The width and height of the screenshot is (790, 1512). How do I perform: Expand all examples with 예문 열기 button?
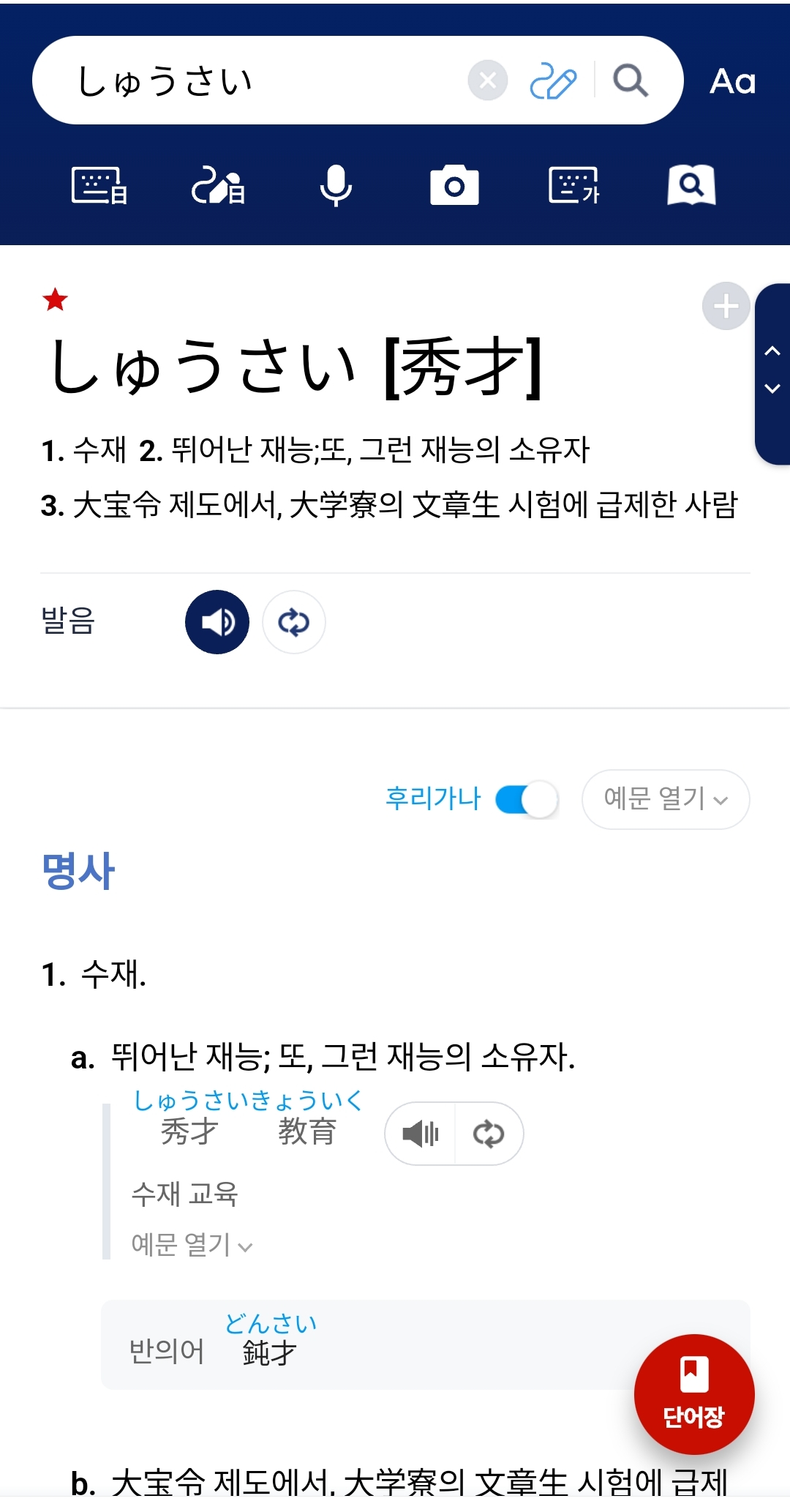click(x=665, y=799)
